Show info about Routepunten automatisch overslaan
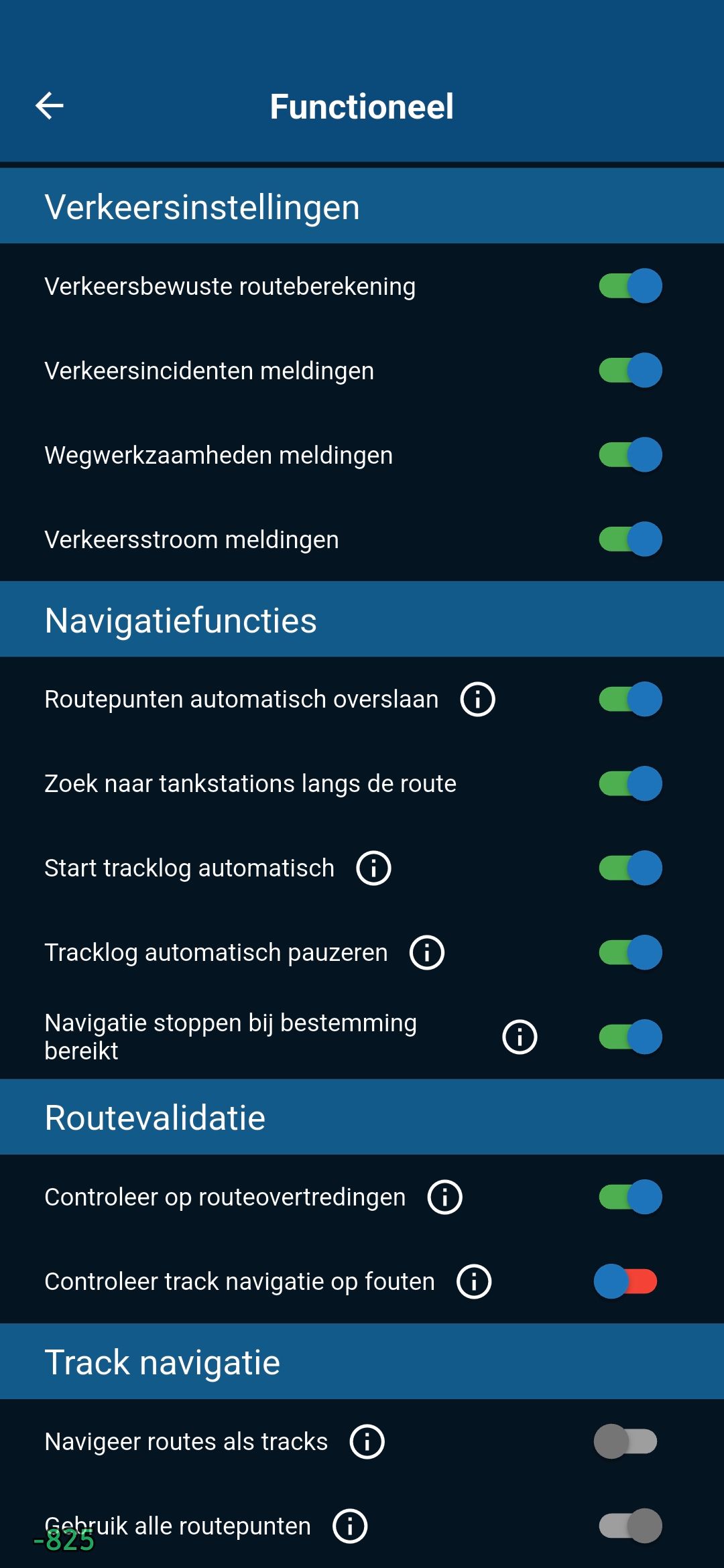The width and height of the screenshot is (724, 1568). (x=477, y=700)
